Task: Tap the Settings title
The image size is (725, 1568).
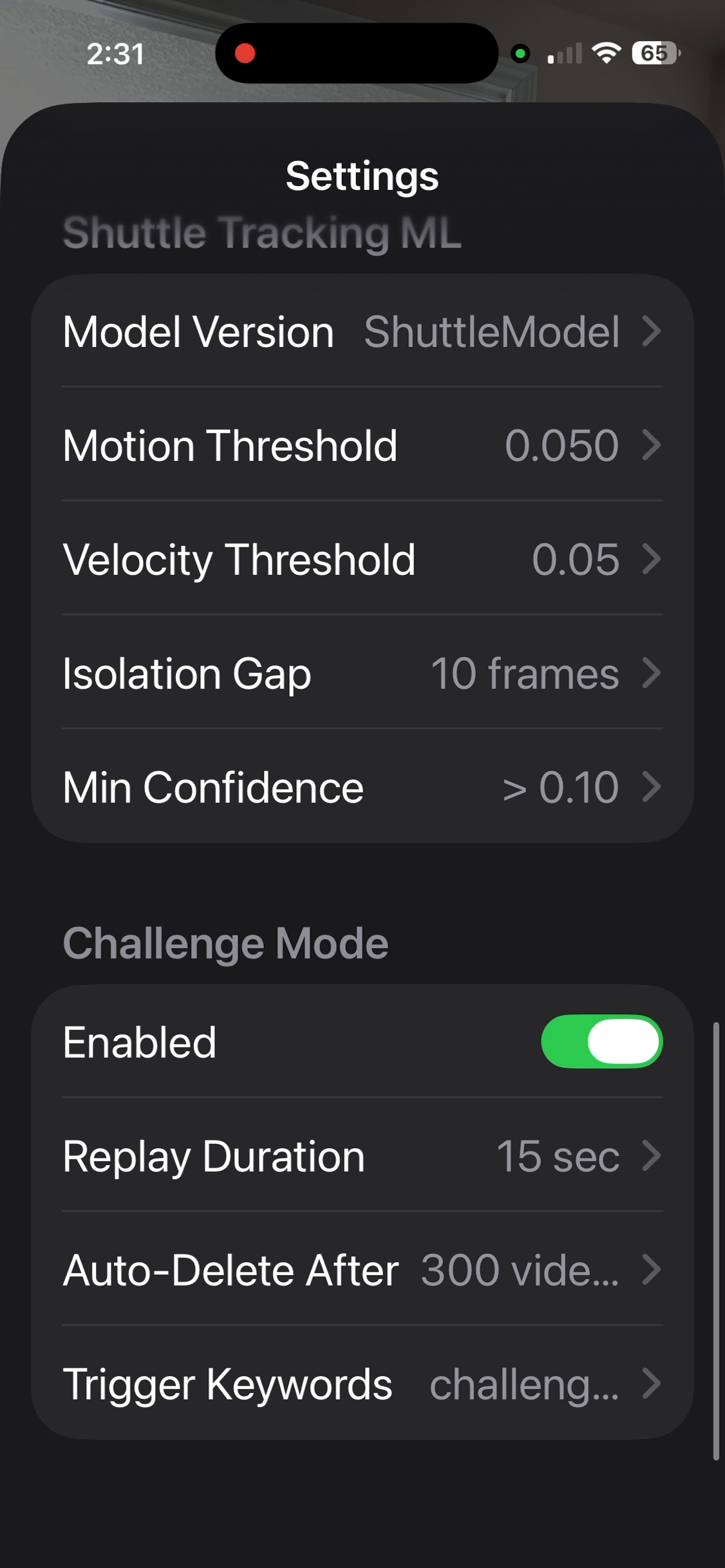Action: coord(362,176)
